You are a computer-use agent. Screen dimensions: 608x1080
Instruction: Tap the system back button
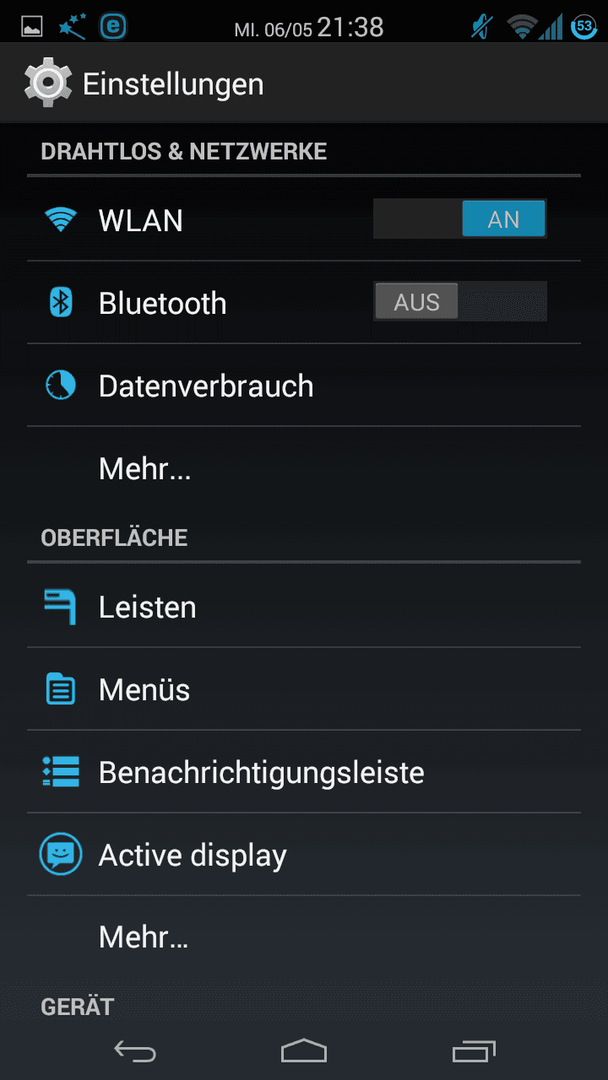coord(135,1051)
